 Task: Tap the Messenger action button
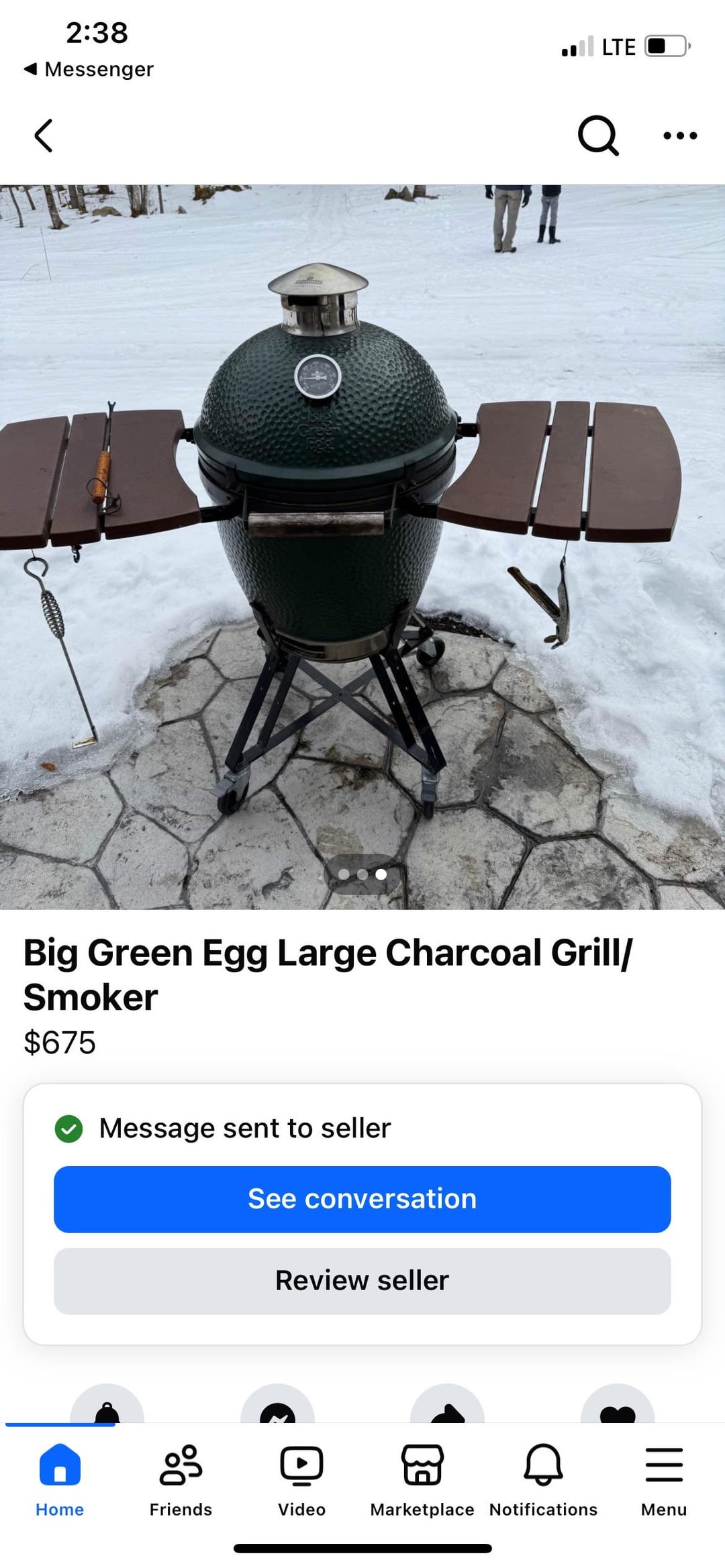click(x=277, y=1407)
